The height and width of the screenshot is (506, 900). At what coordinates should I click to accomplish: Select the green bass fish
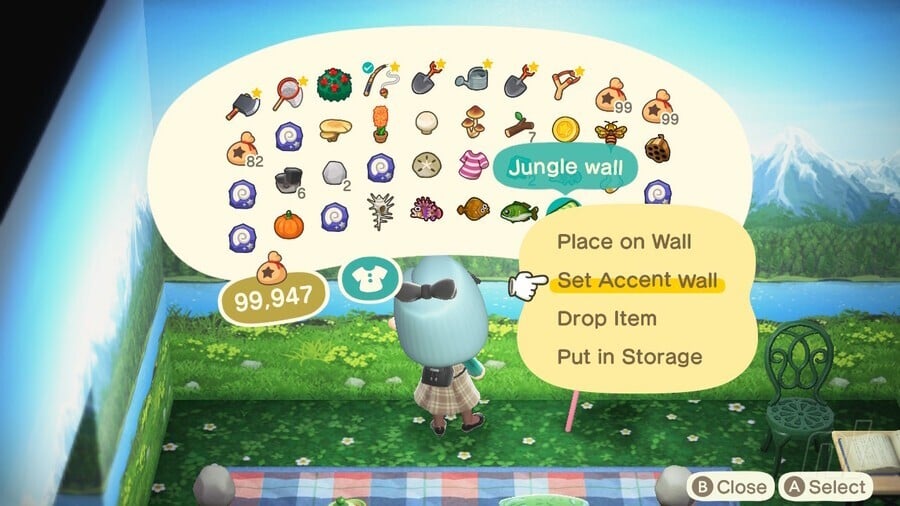(517, 212)
